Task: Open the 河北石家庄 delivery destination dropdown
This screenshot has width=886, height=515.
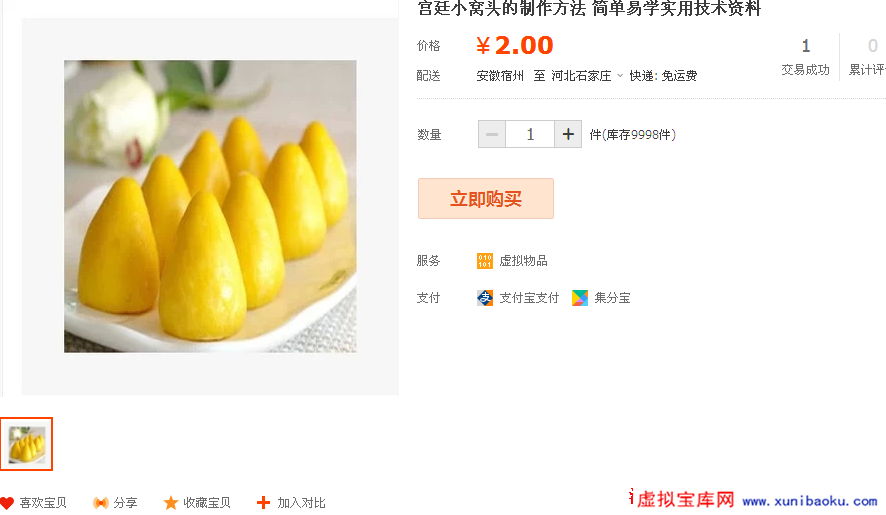Action: click(587, 76)
